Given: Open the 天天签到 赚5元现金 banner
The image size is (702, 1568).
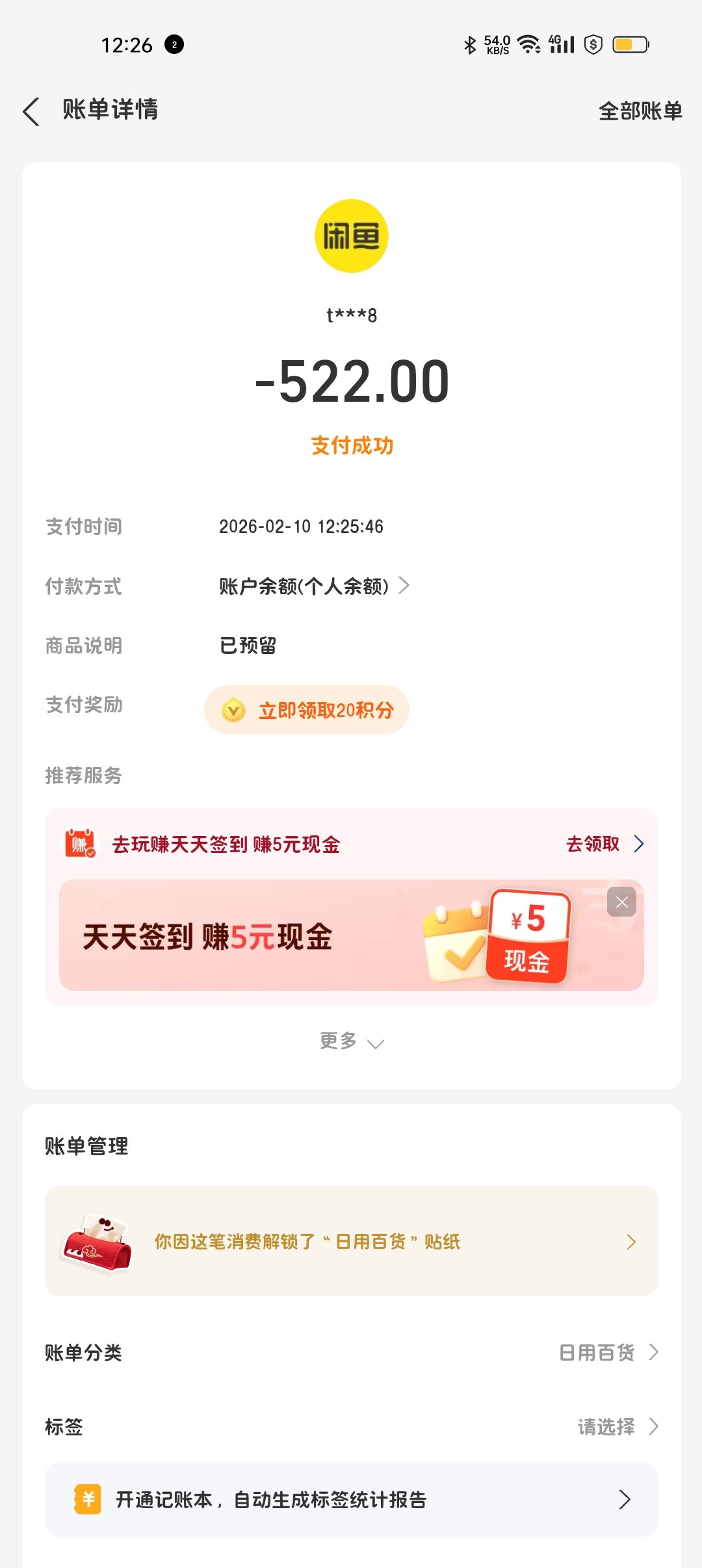Looking at the screenshot, I should 292,936.
